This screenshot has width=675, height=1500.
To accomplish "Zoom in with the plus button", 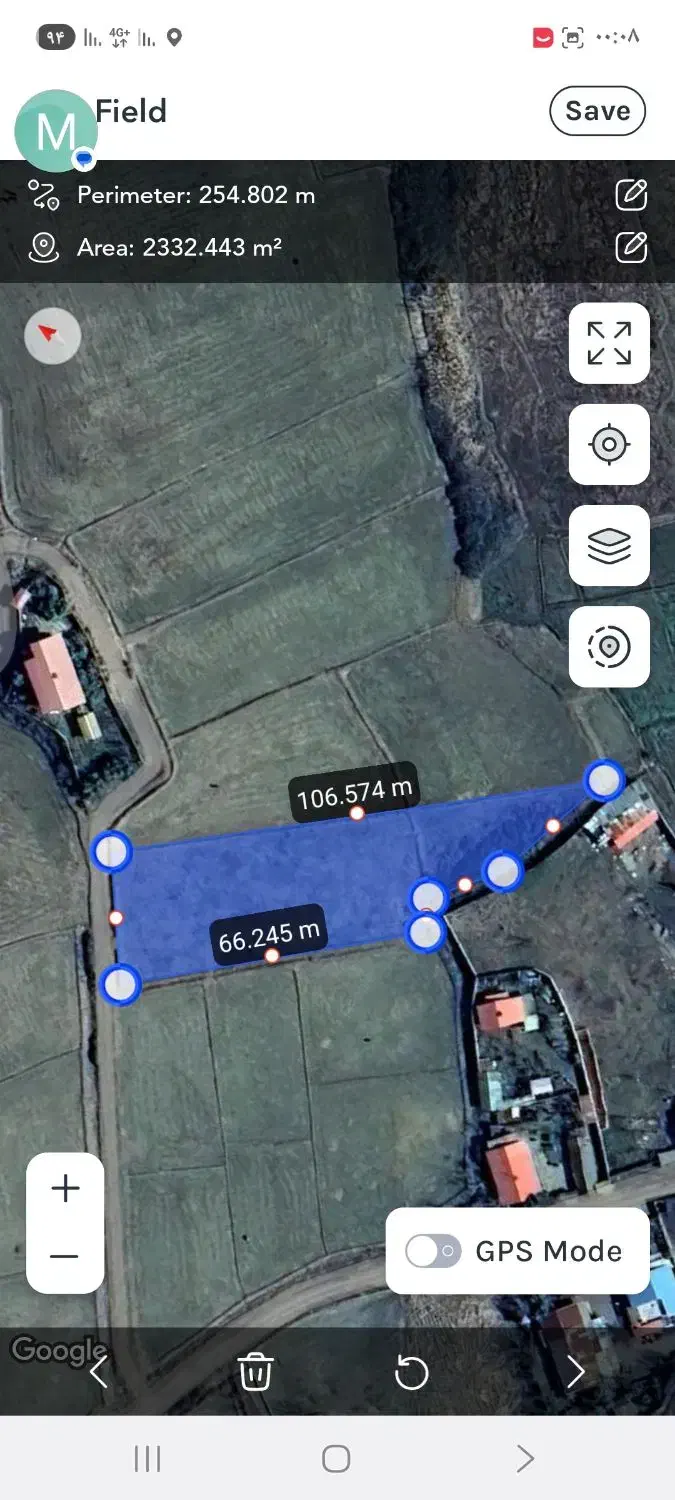I will pos(65,1189).
